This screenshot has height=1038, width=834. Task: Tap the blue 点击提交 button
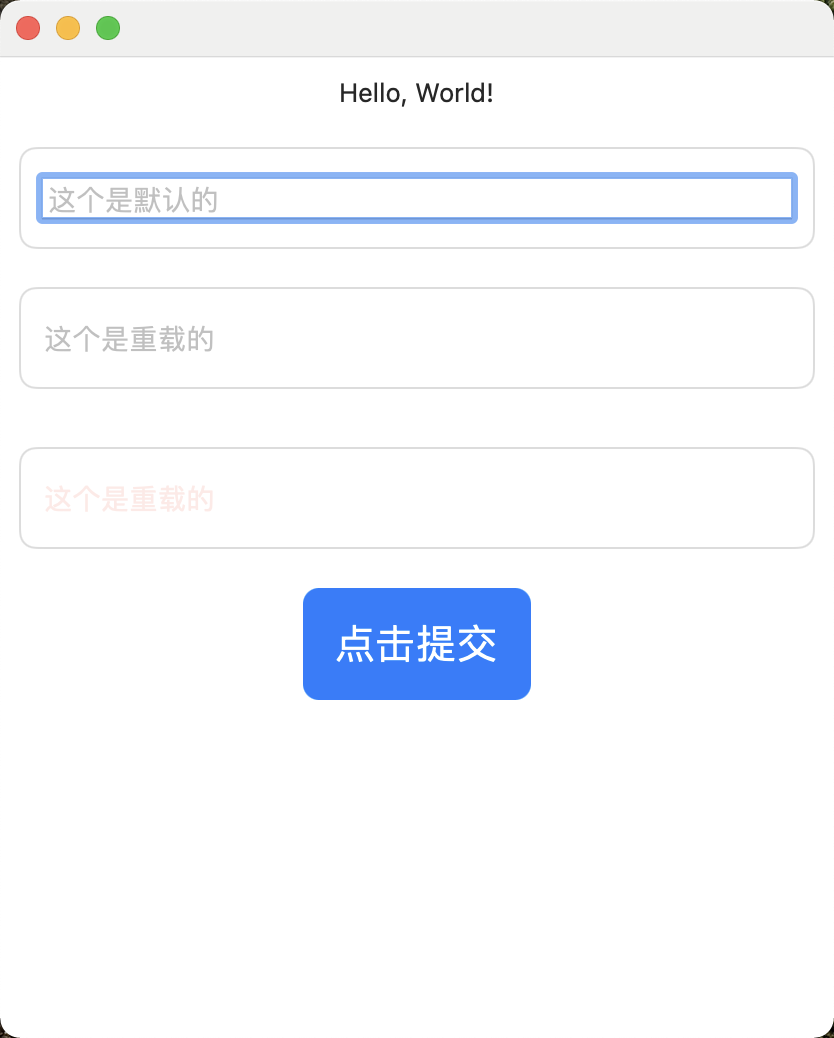coord(416,644)
